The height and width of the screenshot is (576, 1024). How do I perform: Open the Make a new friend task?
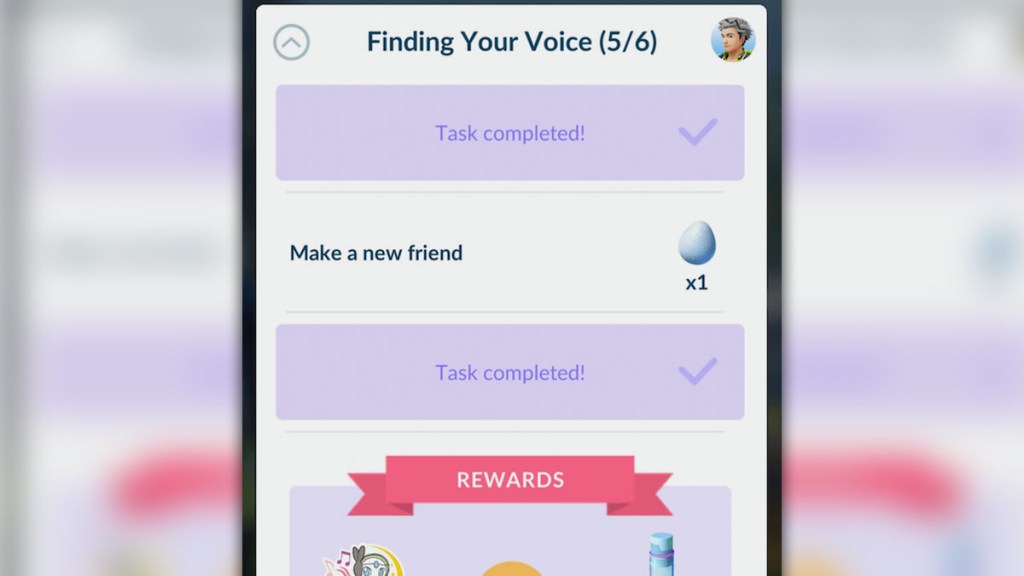pyautogui.click(x=376, y=253)
